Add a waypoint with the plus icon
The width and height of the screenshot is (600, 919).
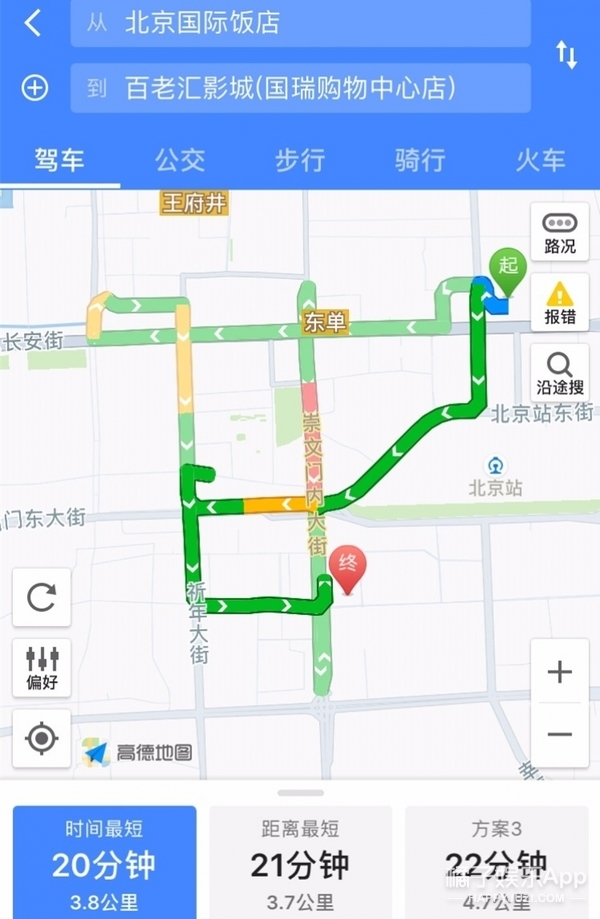click(35, 88)
